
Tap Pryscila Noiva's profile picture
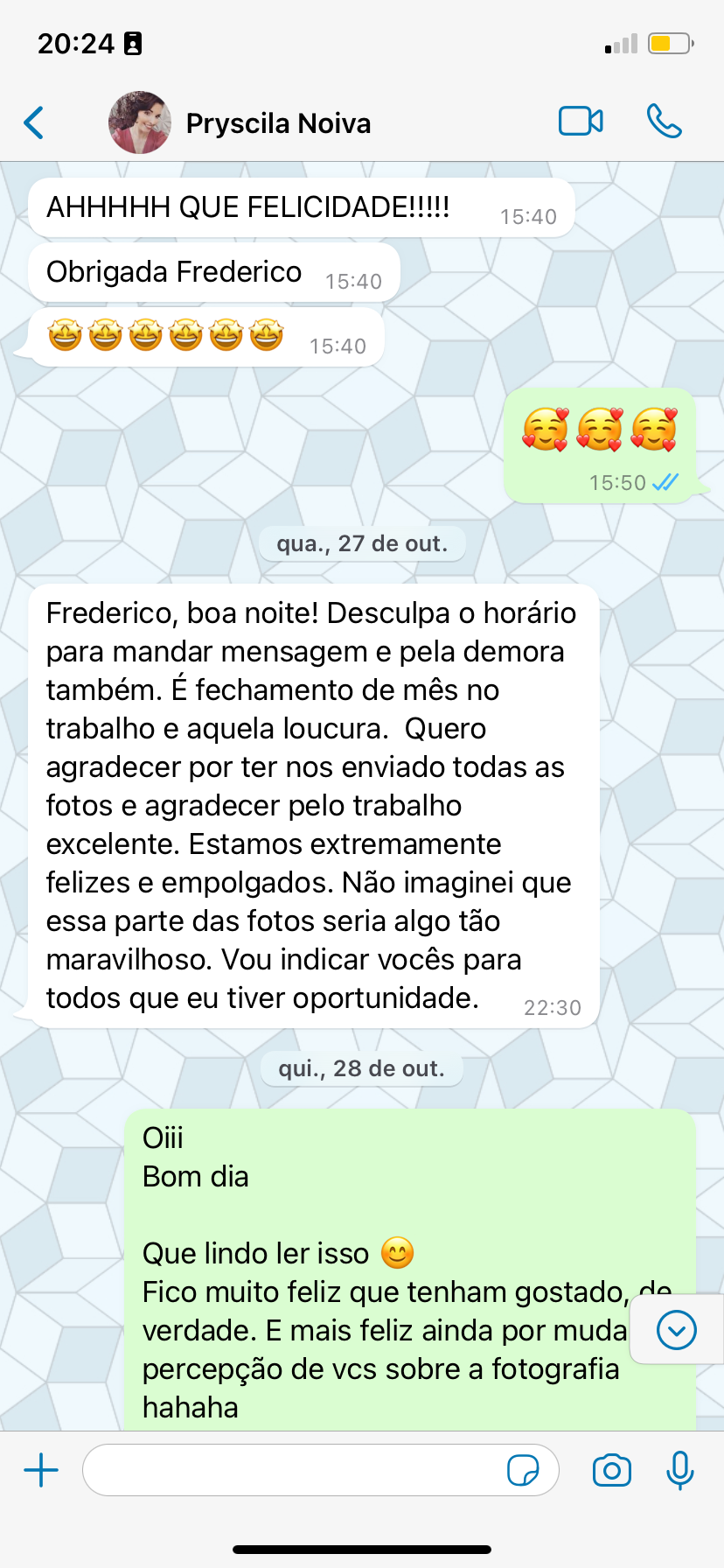[140, 122]
